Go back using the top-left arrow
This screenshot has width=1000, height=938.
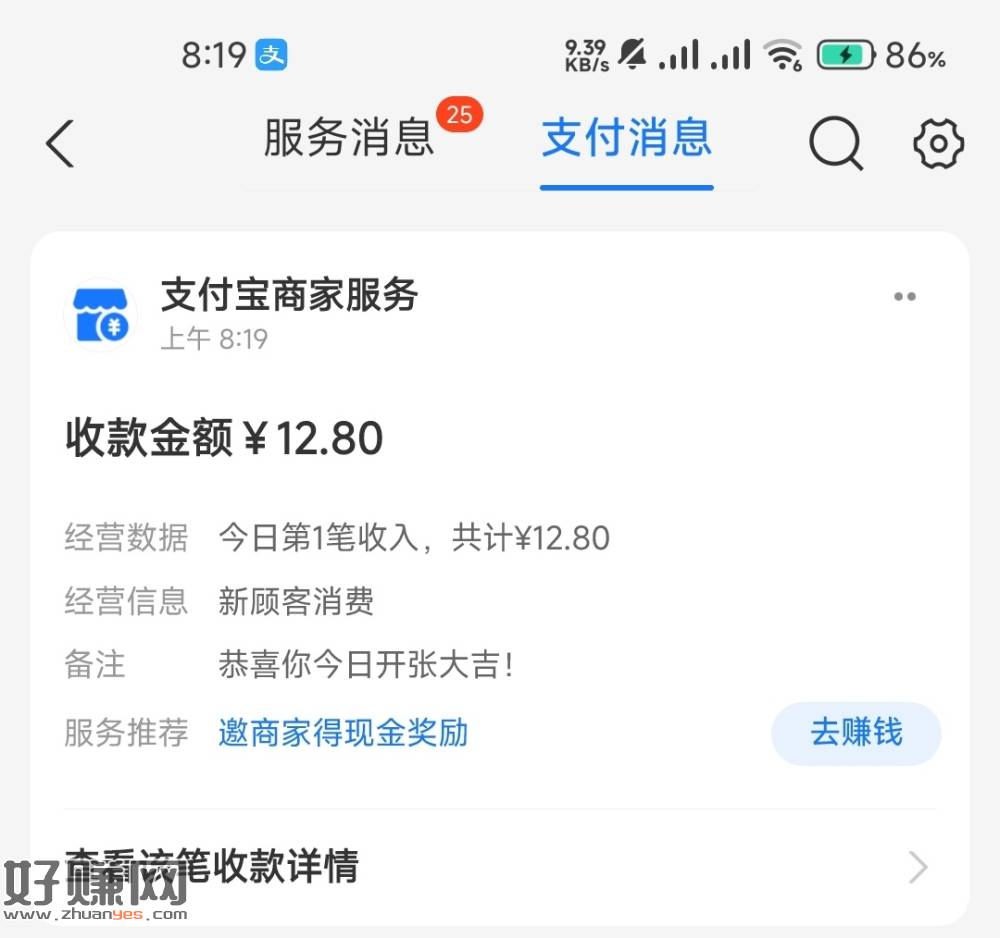[60, 144]
